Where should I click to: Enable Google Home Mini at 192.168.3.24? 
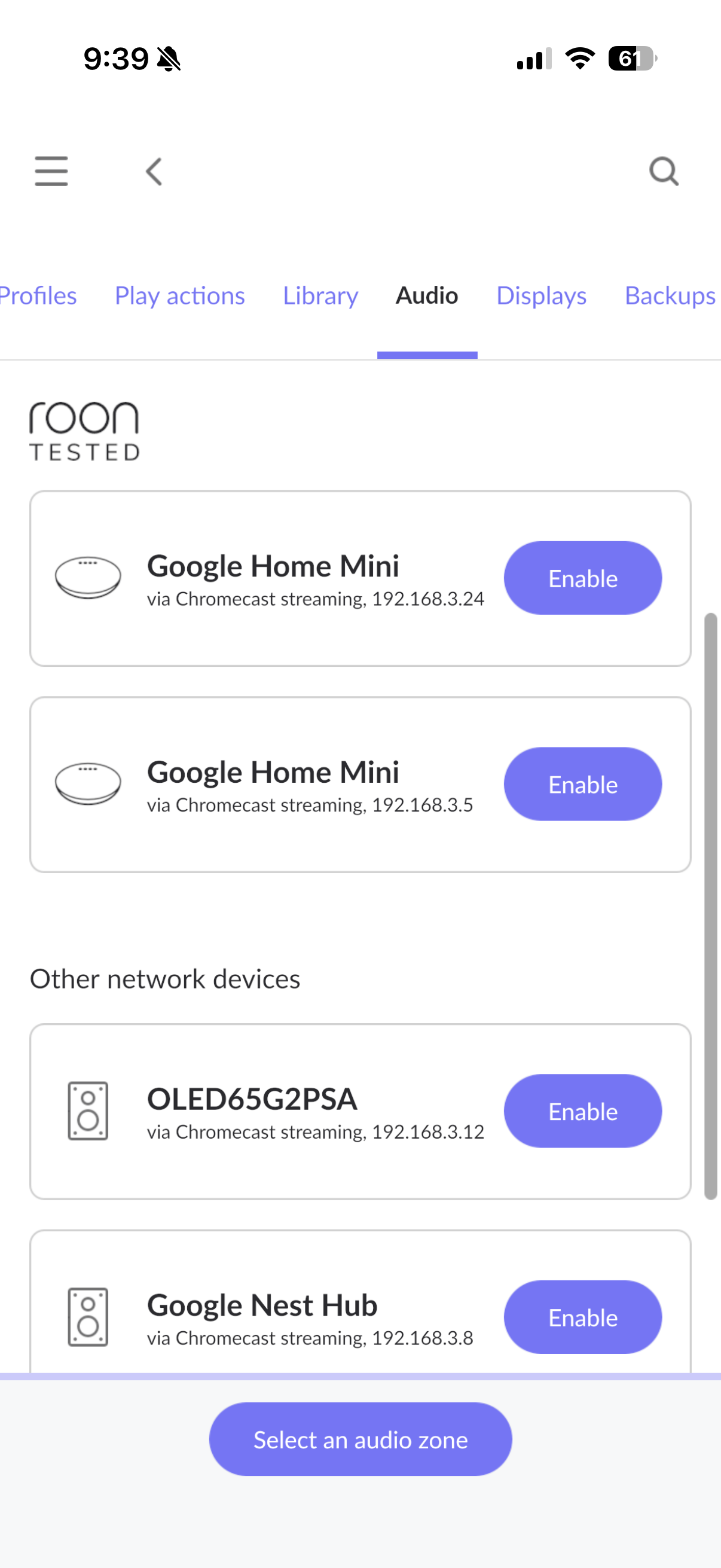click(x=582, y=578)
